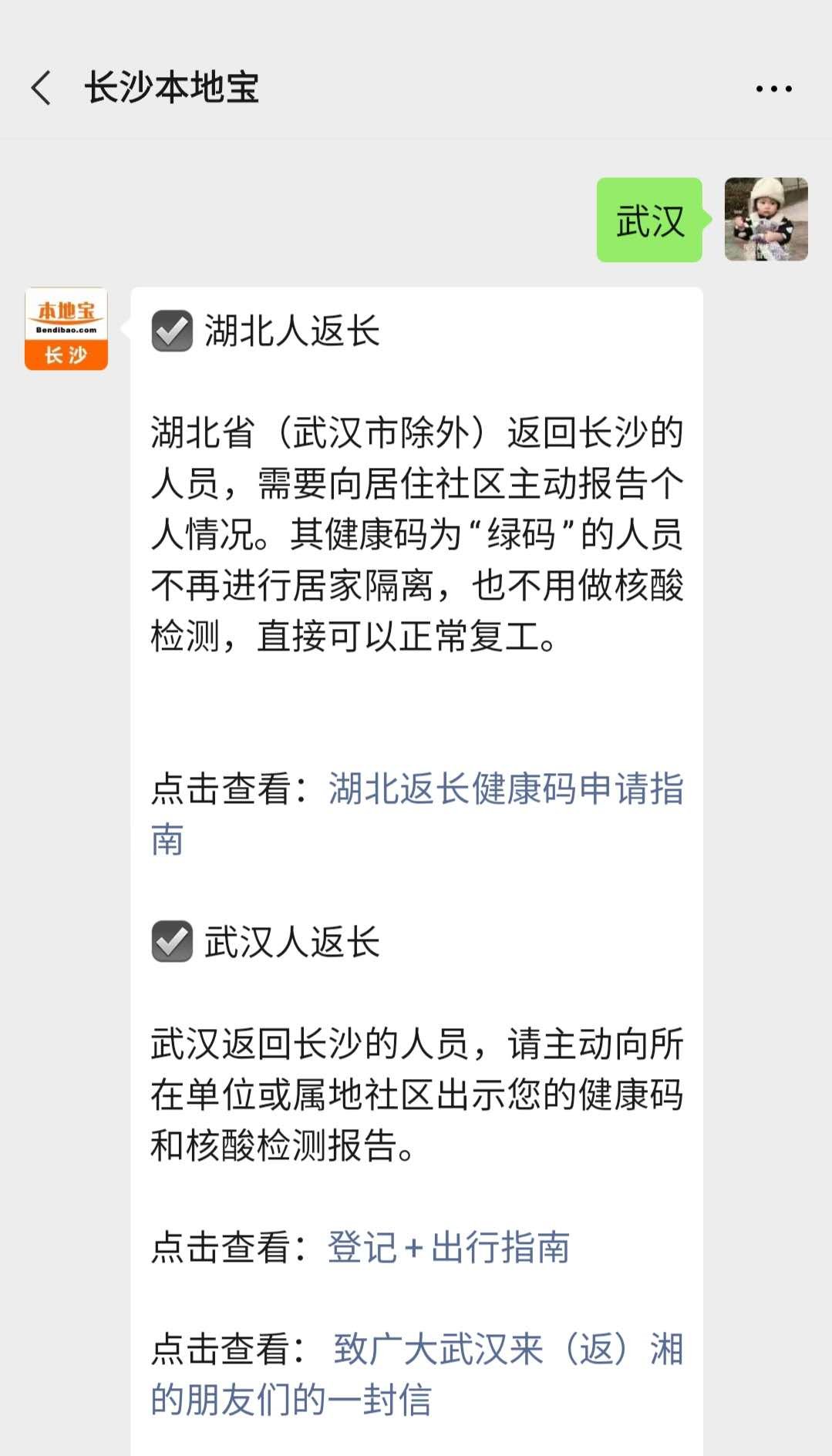Open the three-dot overflow menu

pos(773,89)
